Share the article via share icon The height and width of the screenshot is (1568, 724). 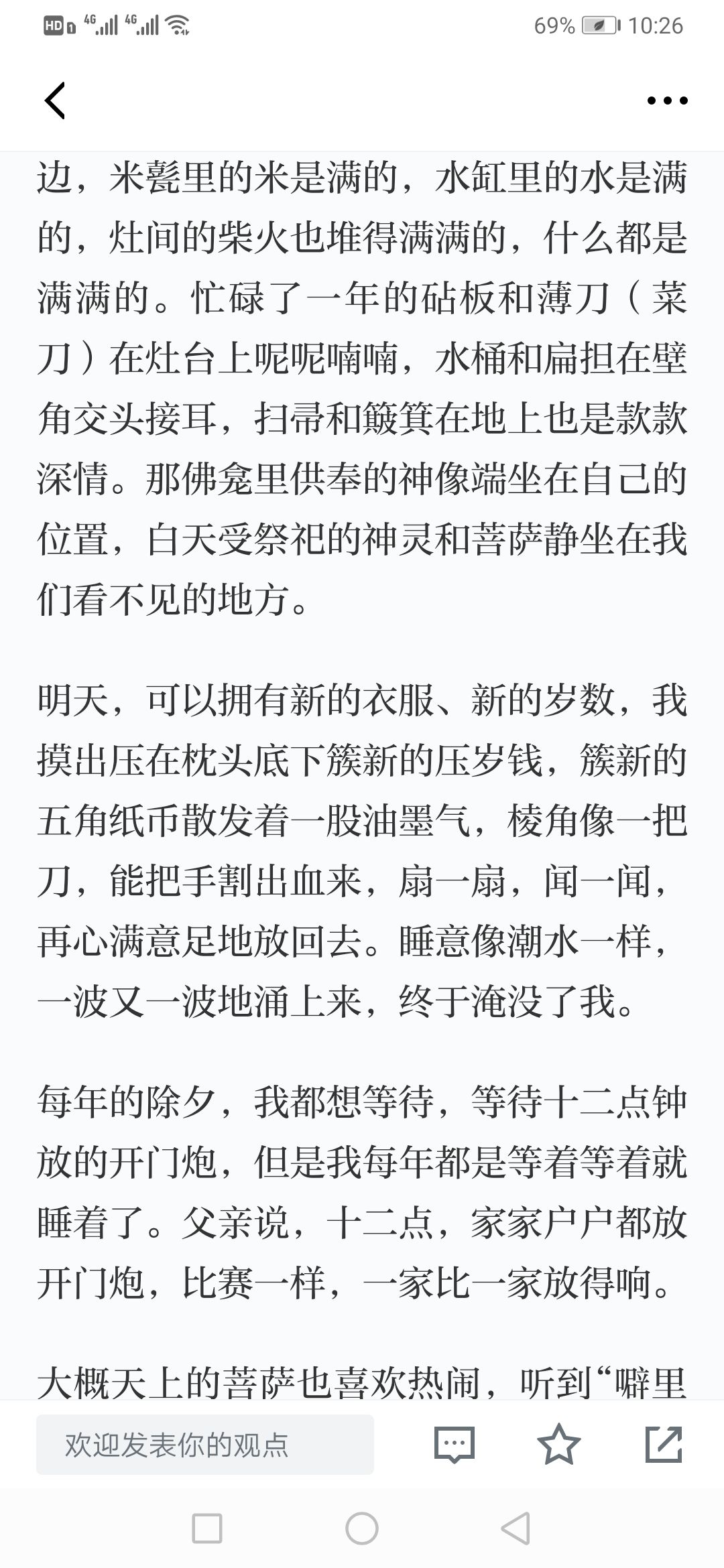(x=664, y=1444)
